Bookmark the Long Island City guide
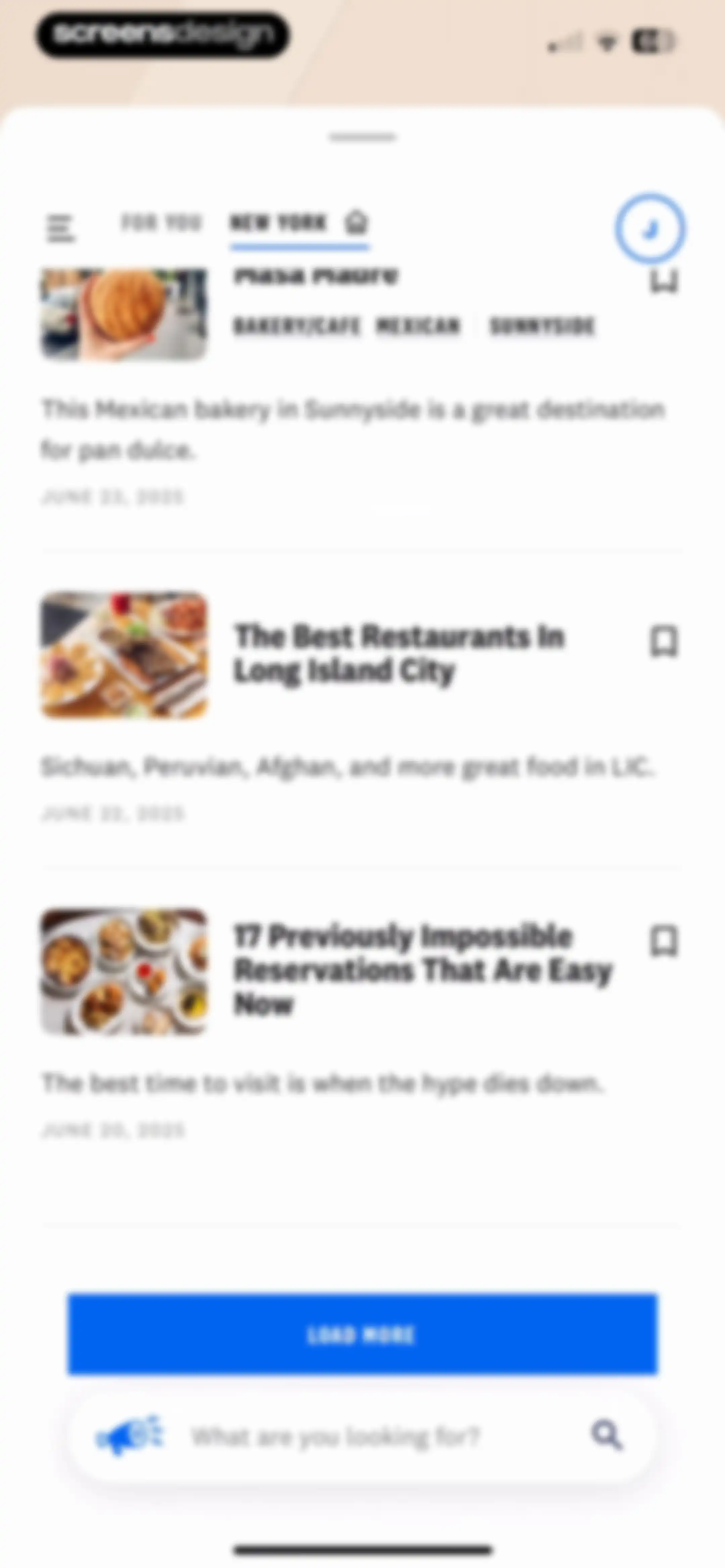This screenshot has width=725, height=1568. point(663,641)
